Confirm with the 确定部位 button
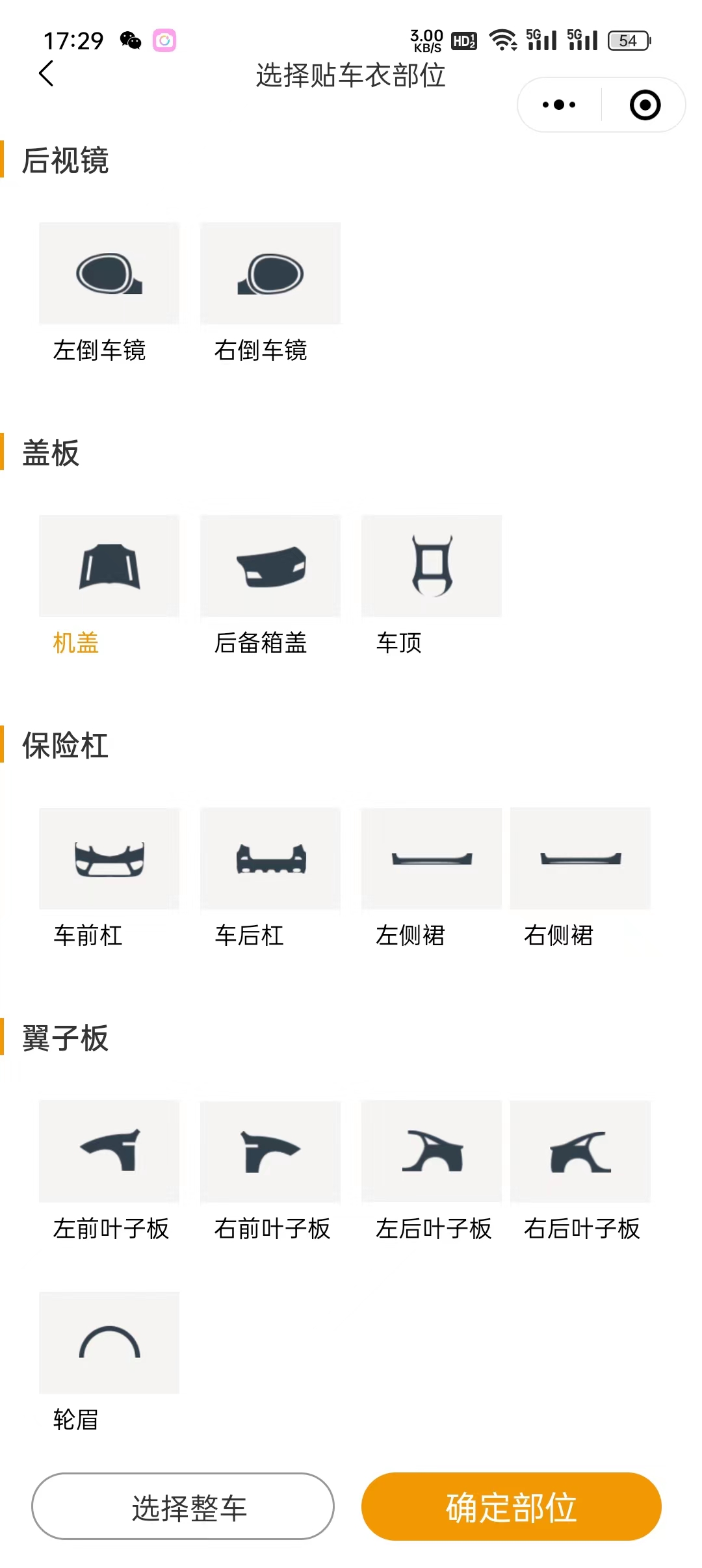702x1568 pixels. (512, 1507)
